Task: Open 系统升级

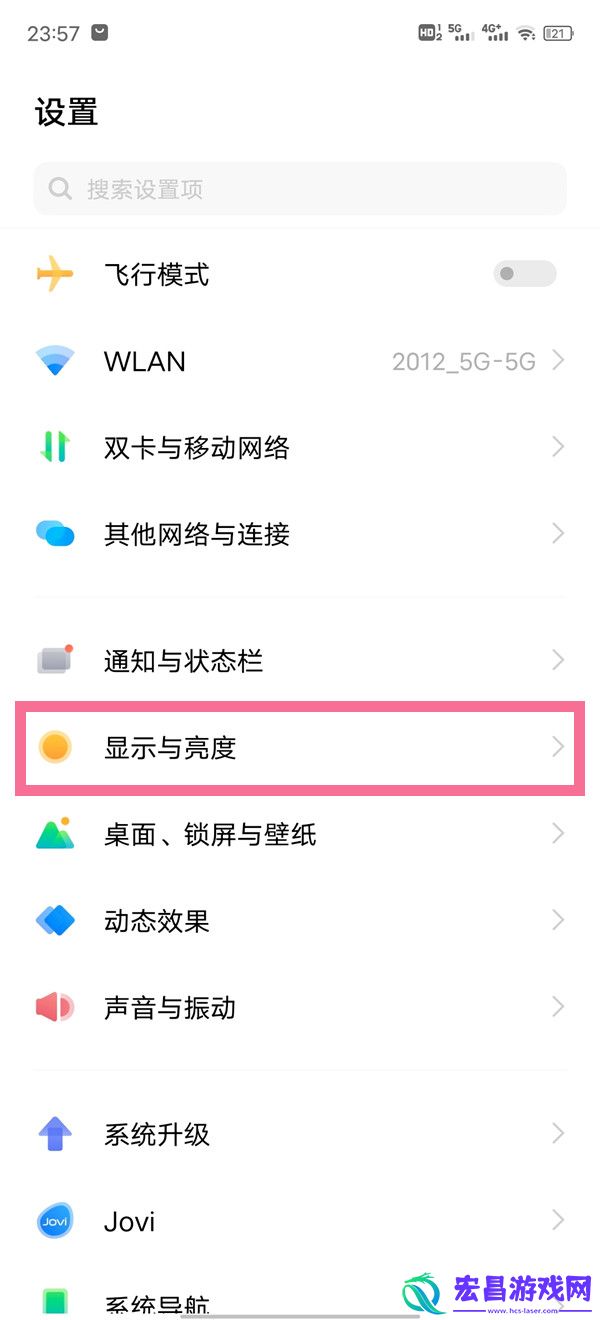Action: 300,1134
